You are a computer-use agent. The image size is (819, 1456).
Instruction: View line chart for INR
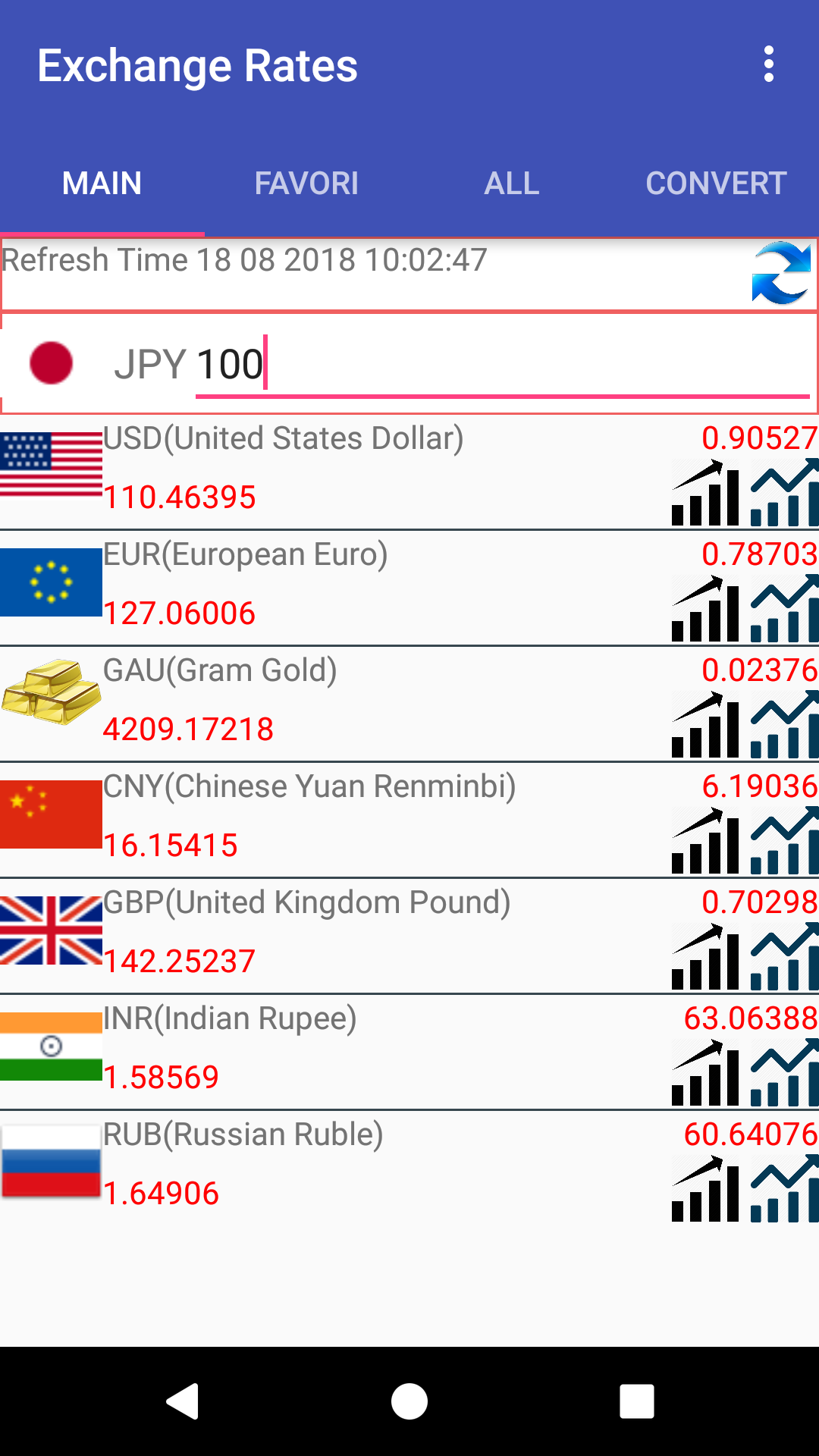coord(785,1074)
